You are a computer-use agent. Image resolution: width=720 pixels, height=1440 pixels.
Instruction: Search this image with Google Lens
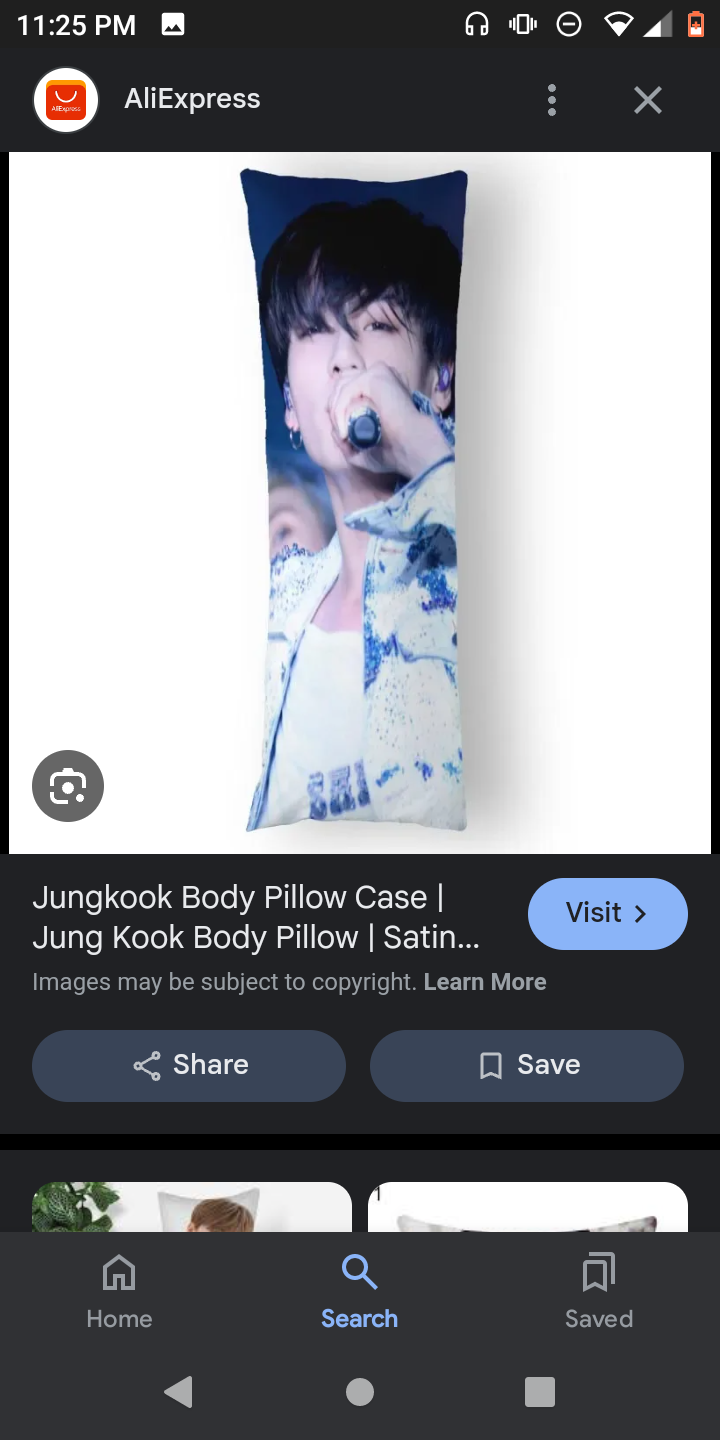pos(67,786)
